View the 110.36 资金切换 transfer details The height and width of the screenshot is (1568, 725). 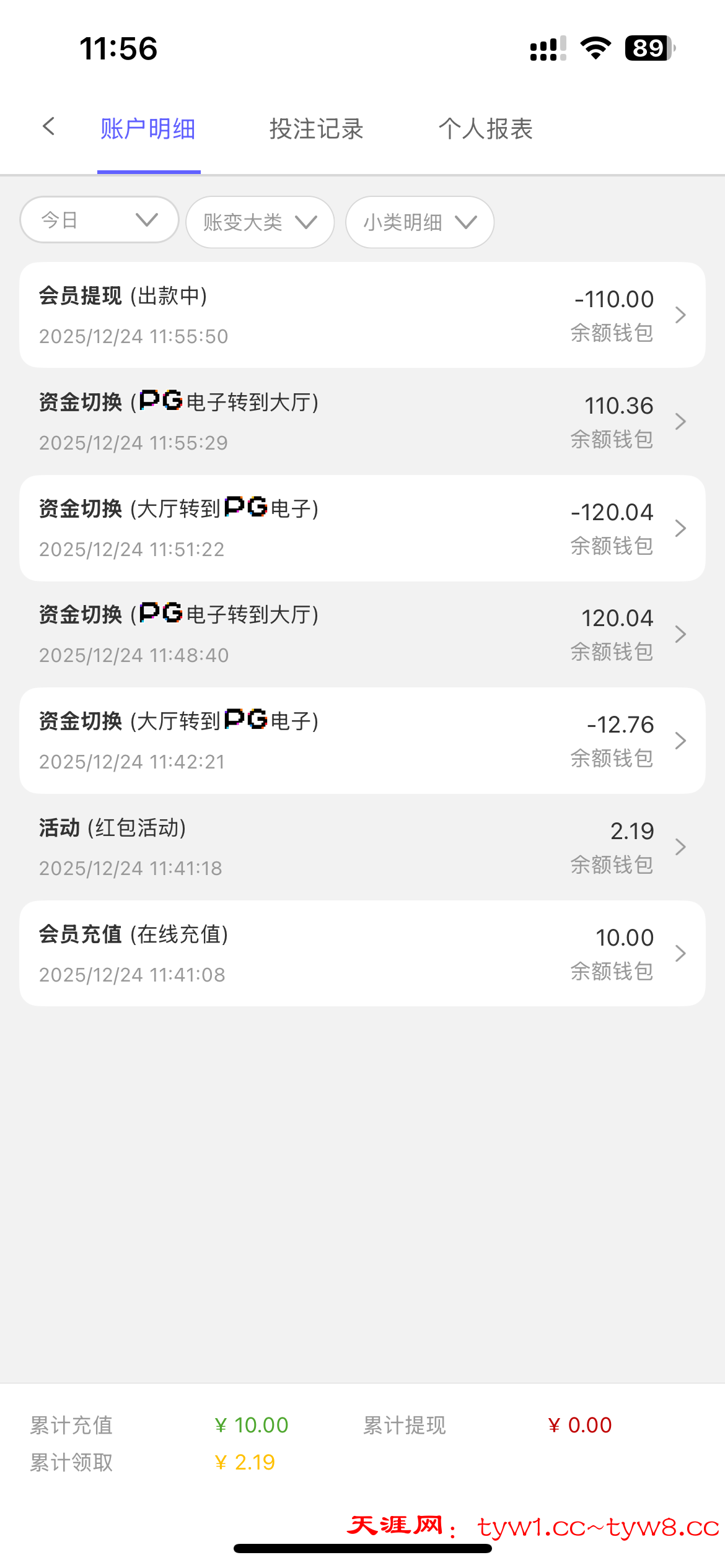tap(362, 422)
